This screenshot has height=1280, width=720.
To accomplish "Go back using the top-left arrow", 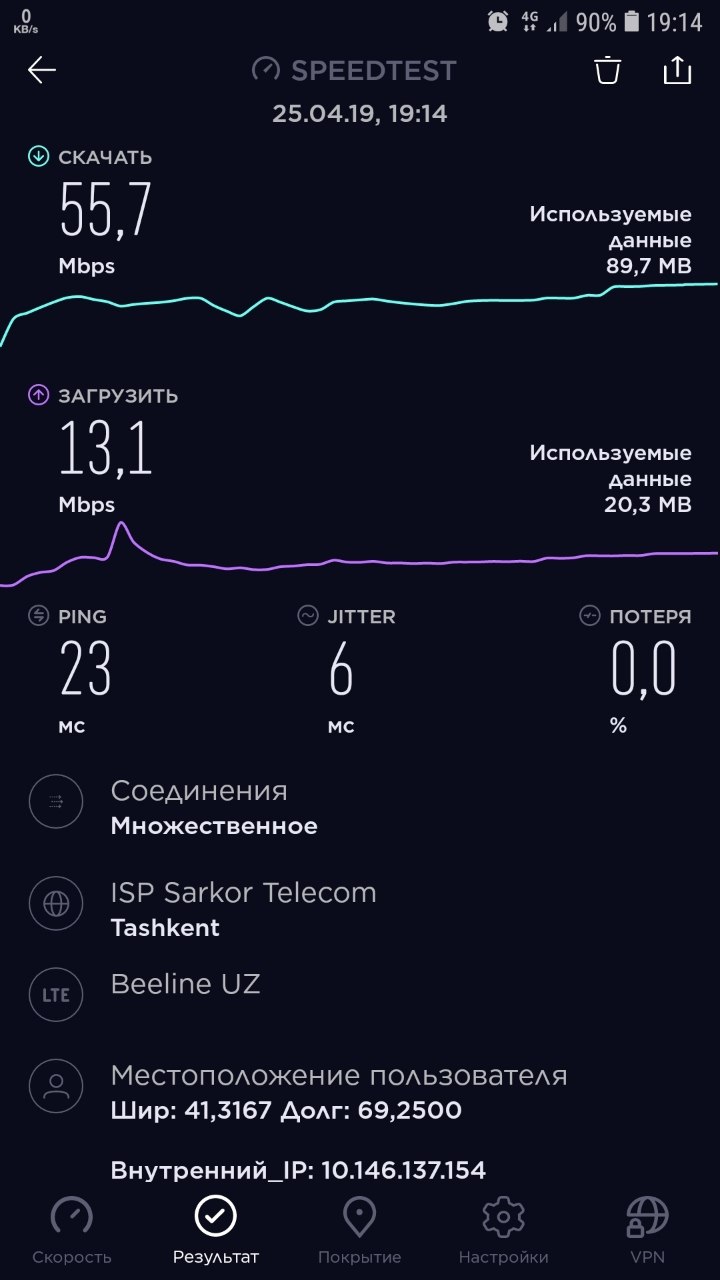I will [x=42, y=70].
